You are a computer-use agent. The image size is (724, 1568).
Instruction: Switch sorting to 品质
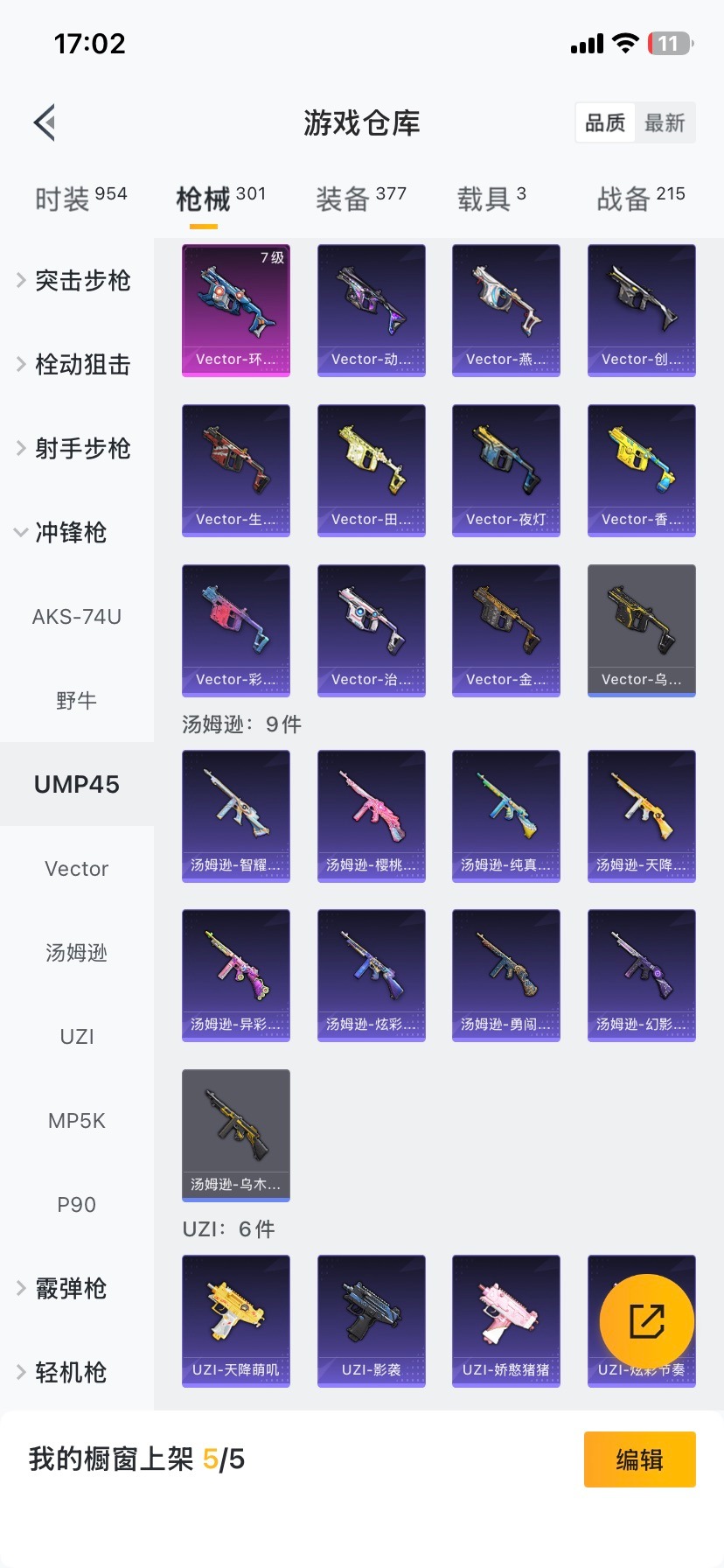(605, 123)
